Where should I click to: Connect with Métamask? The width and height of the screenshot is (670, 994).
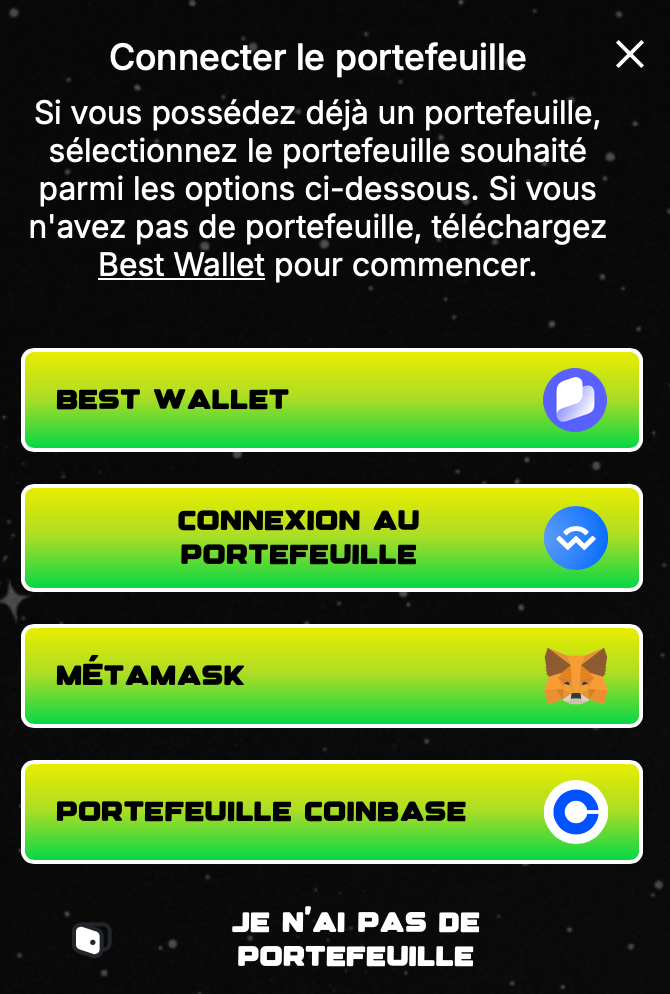[331, 675]
